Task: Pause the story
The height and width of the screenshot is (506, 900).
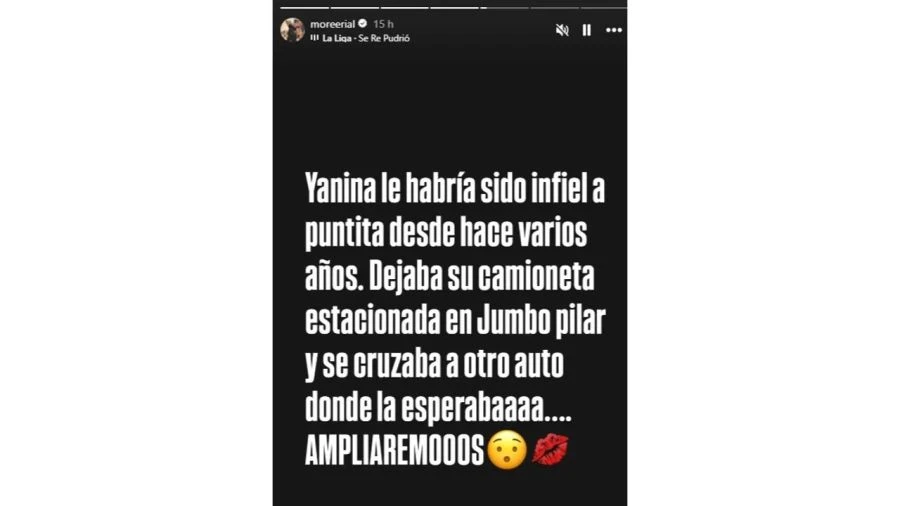Action: coord(587,30)
